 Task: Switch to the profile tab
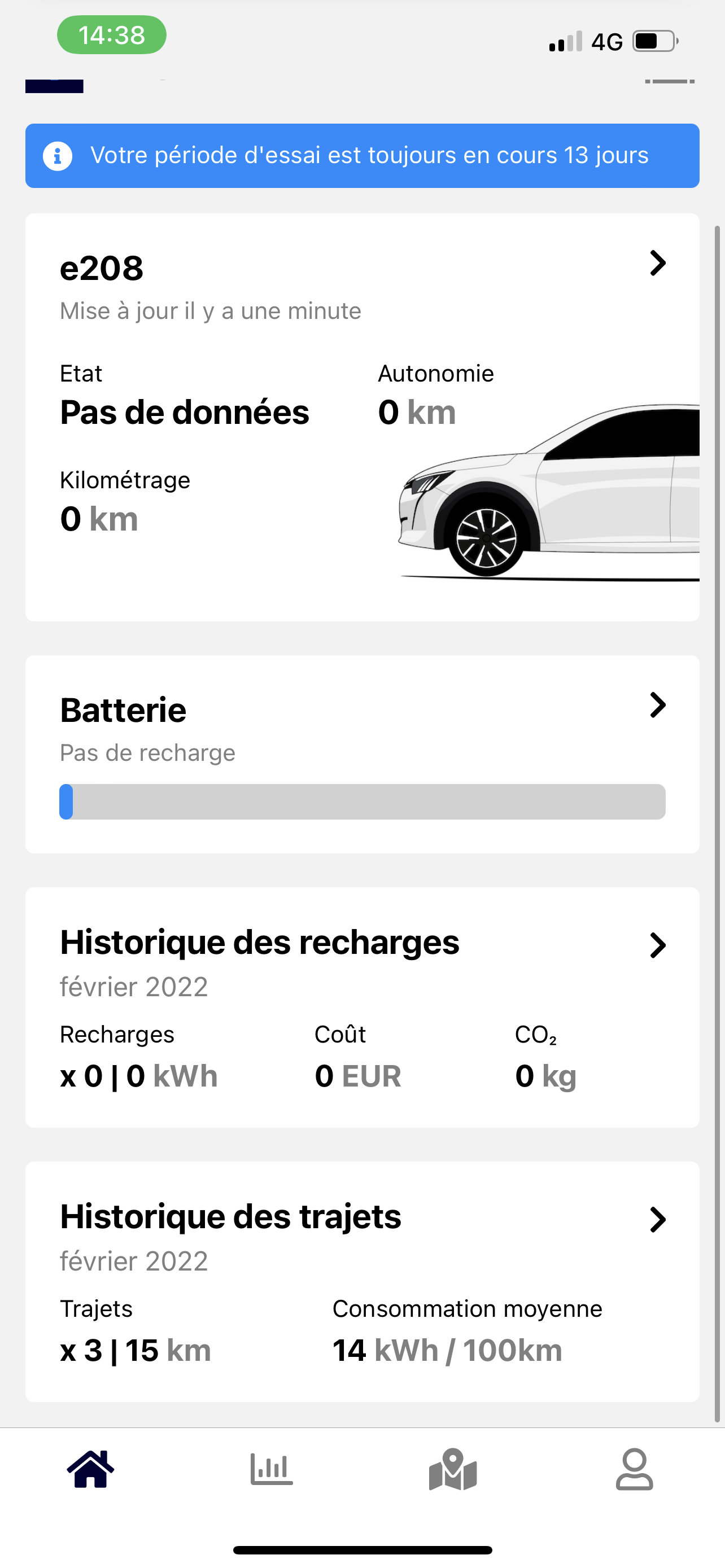click(x=634, y=1469)
